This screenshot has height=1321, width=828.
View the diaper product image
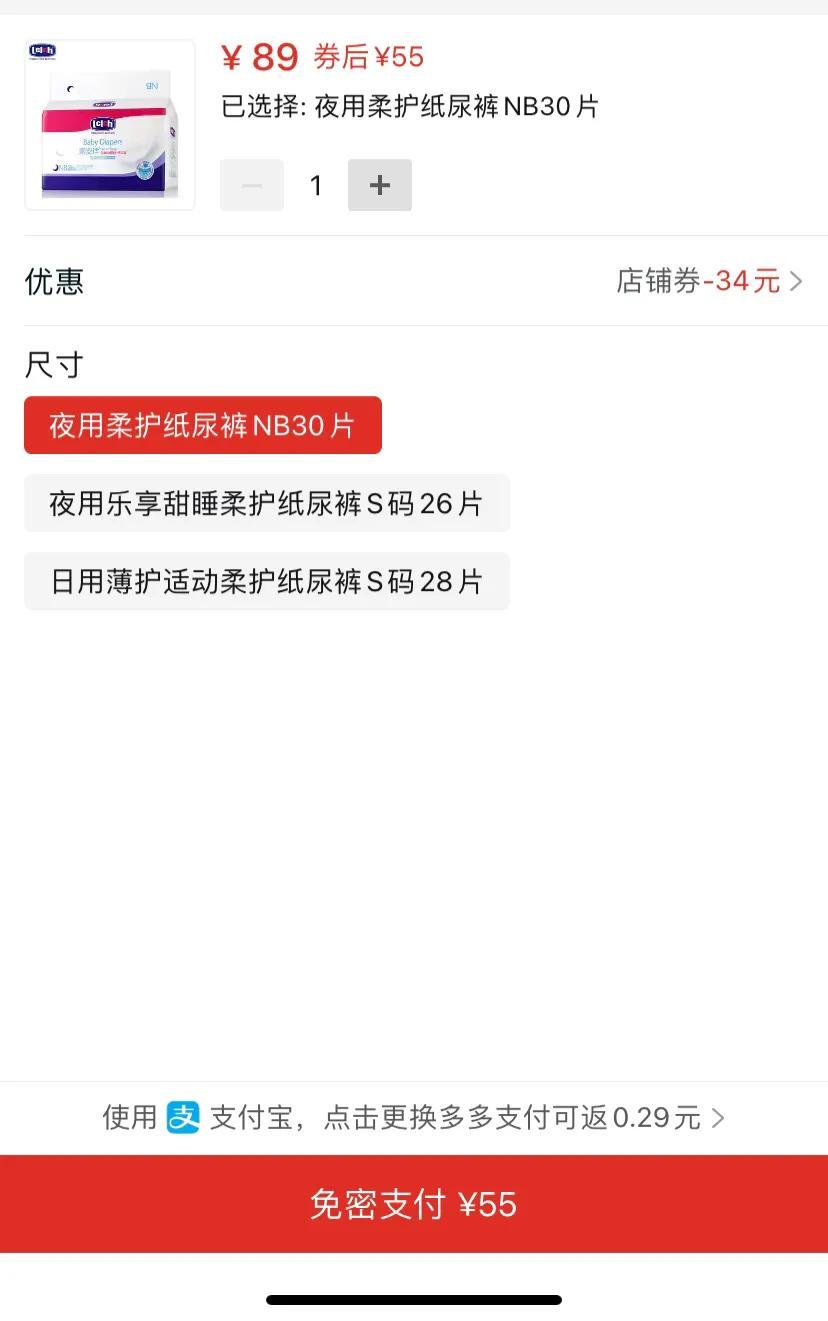(110, 125)
